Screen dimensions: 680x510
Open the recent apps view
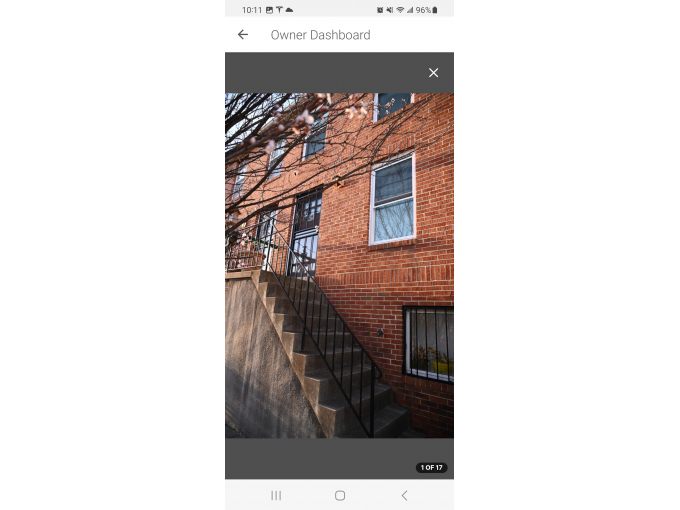(276, 495)
